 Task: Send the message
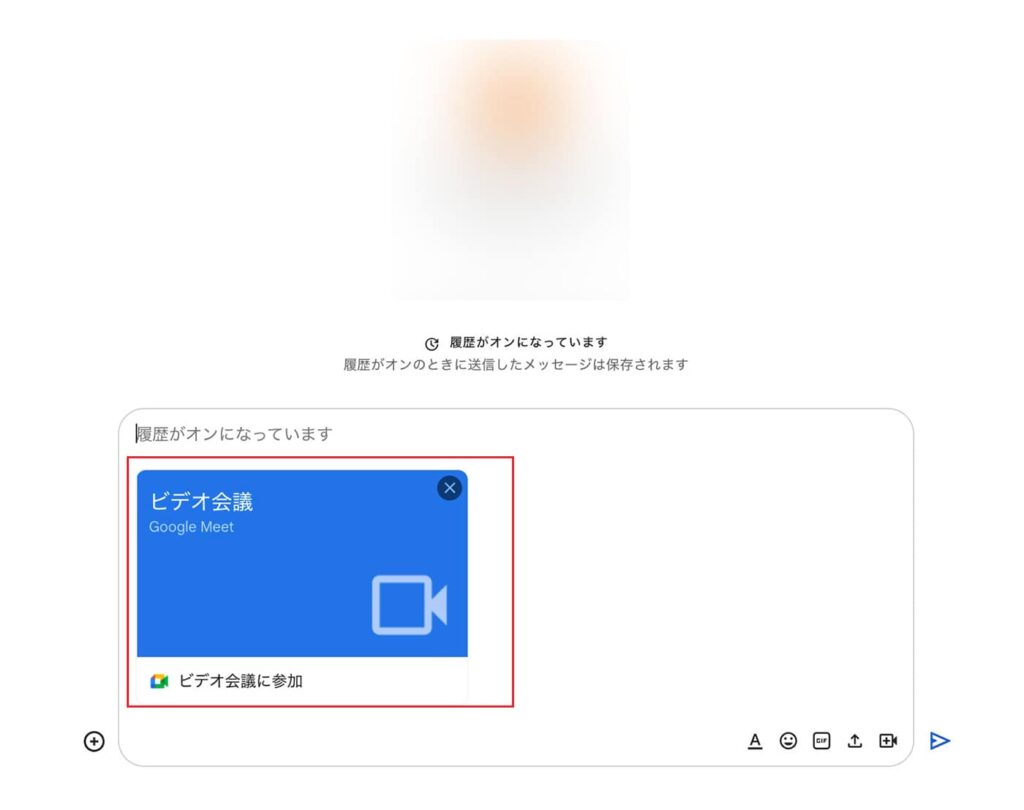click(x=939, y=741)
